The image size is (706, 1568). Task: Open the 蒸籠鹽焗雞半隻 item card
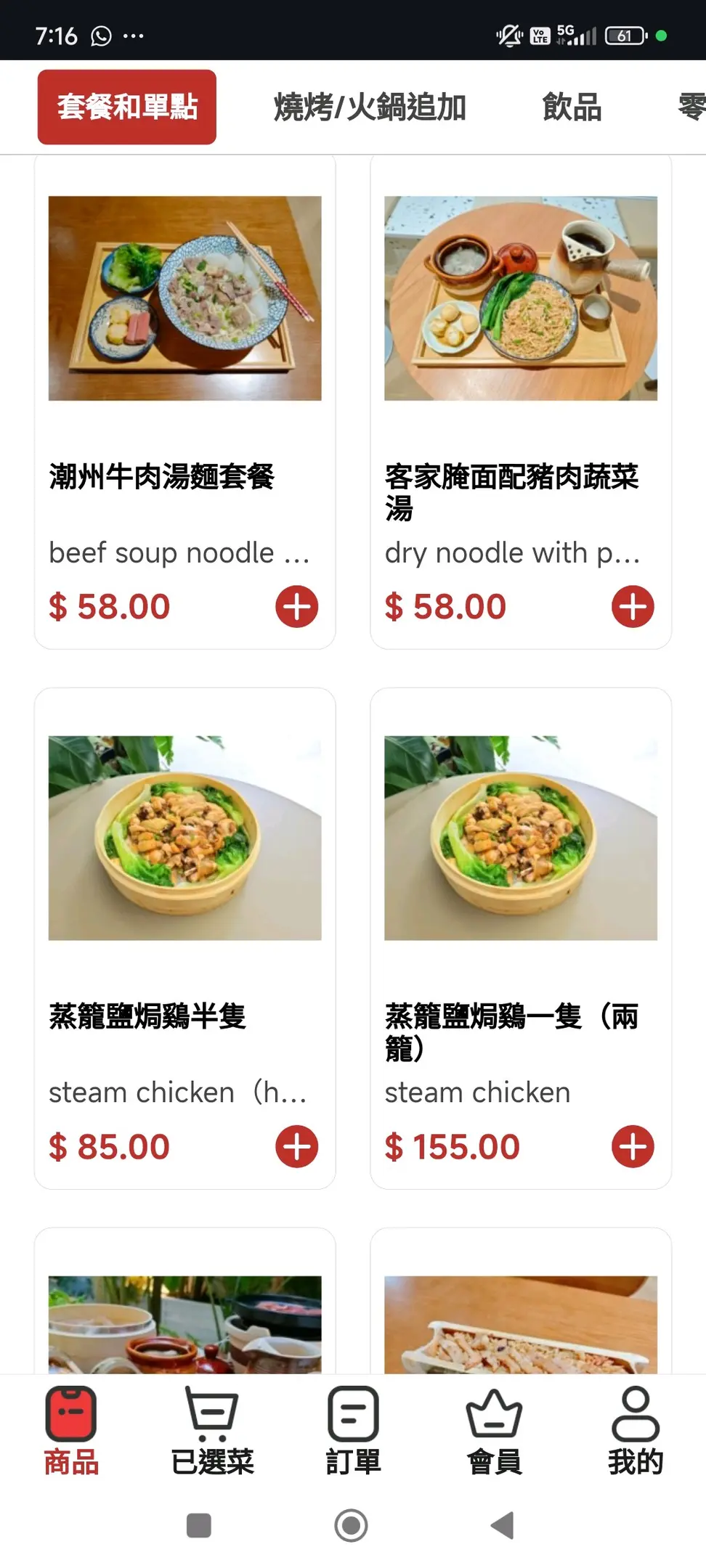point(184,838)
